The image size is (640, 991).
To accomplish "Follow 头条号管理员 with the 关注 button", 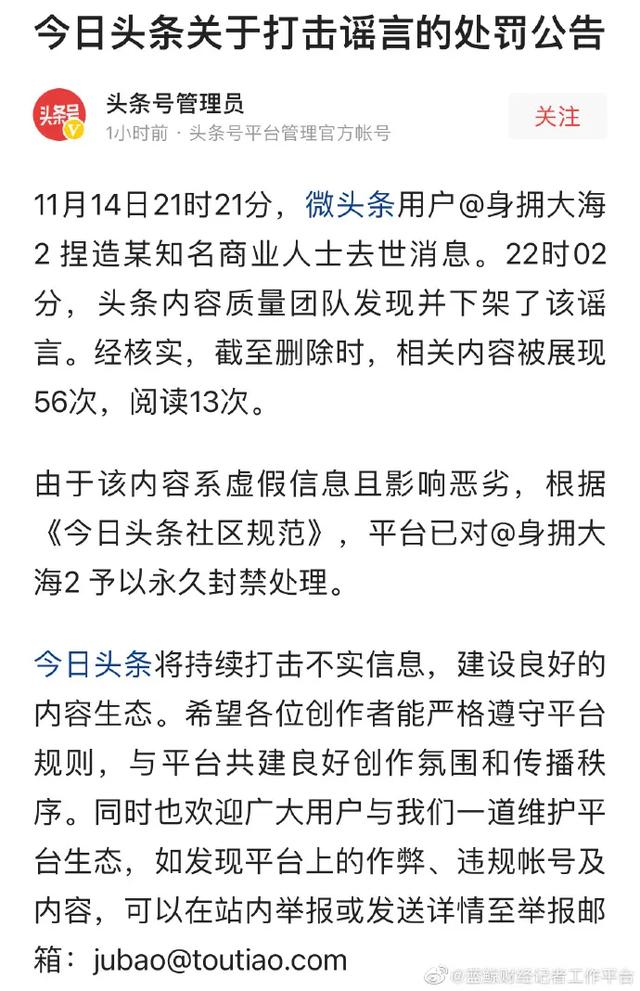I will point(557,116).
